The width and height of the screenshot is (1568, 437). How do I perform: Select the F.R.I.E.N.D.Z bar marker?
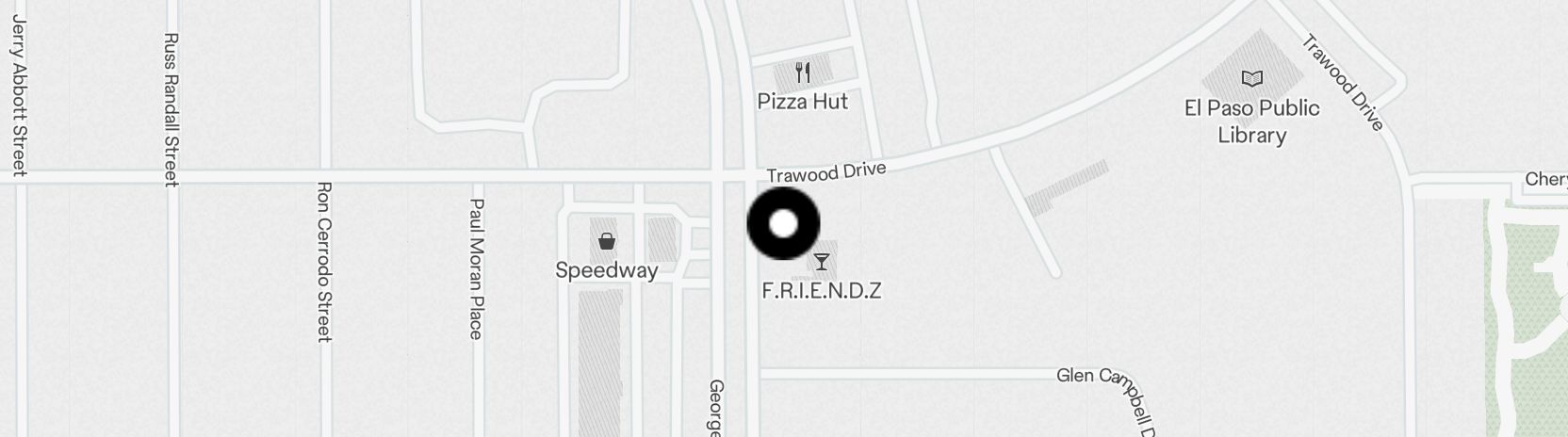(823, 261)
